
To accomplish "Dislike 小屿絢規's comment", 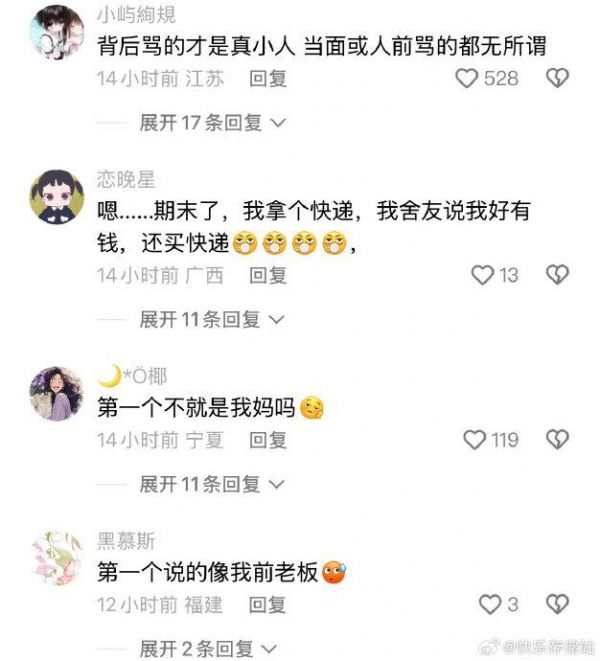I will pos(558,77).
